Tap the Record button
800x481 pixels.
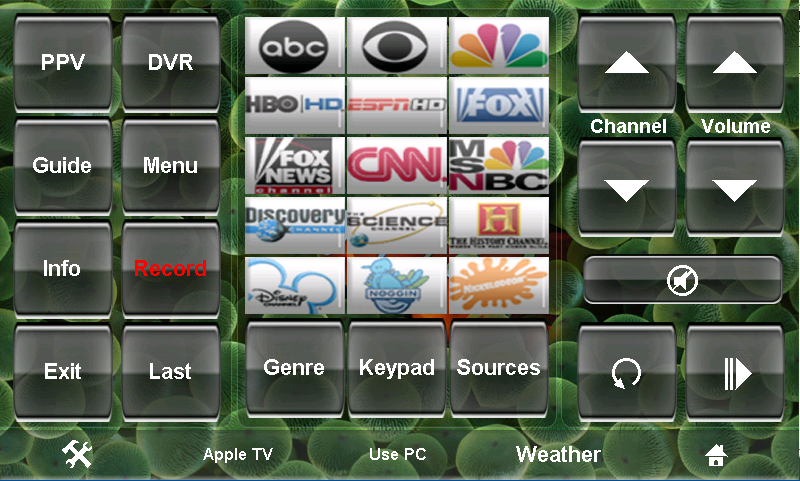pyautogui.click(x=170, y=268)
